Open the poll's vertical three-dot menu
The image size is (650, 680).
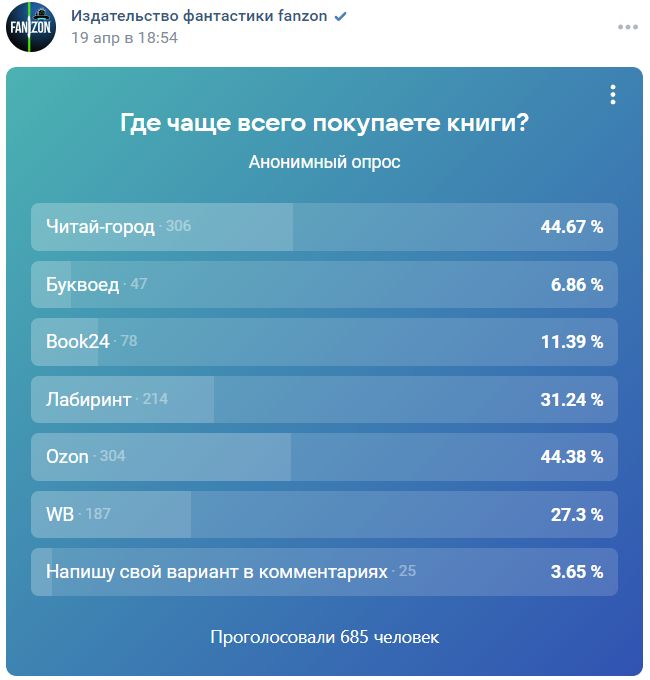coord(613,95)
